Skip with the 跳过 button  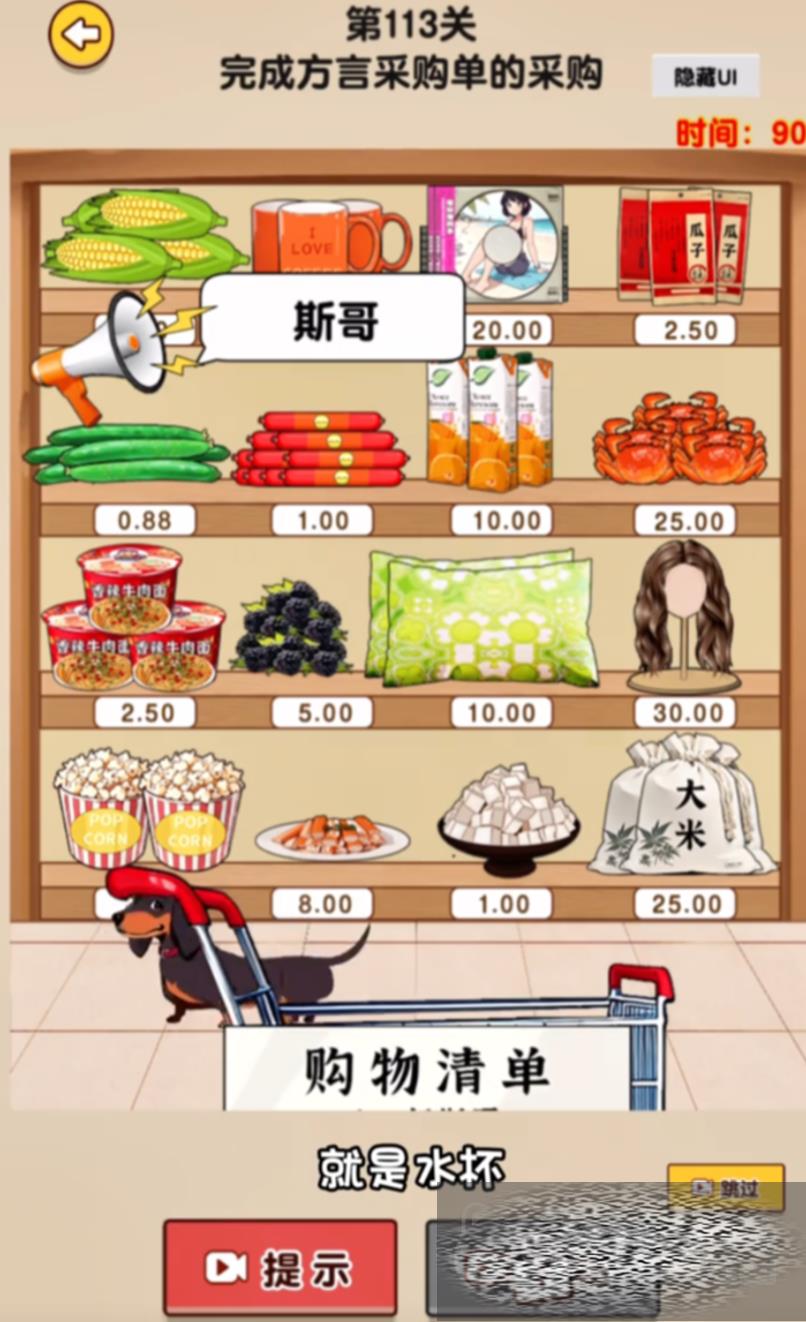726,1188
